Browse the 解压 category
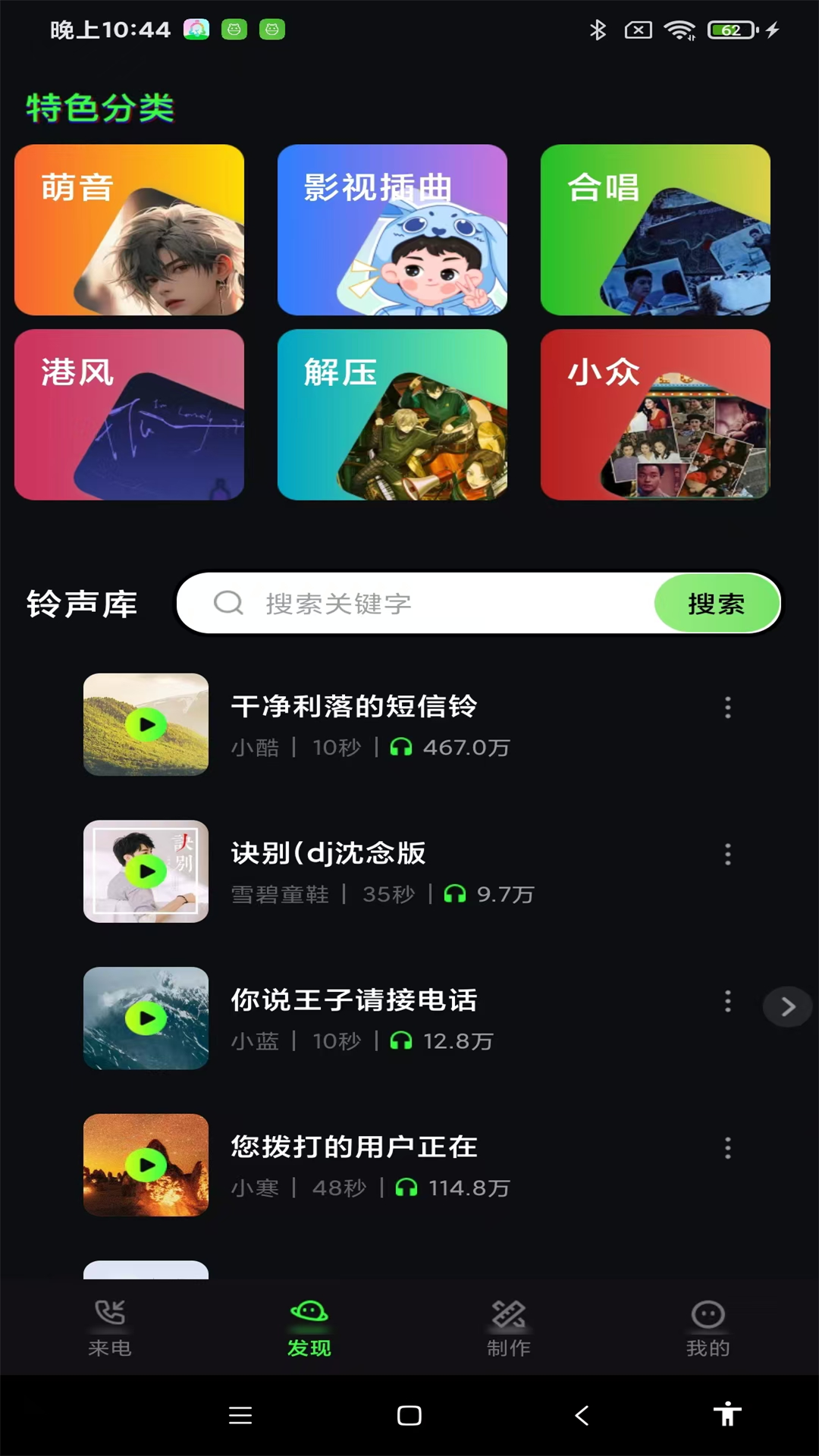Screen dimensions: 819x1456 coord(392,414)
